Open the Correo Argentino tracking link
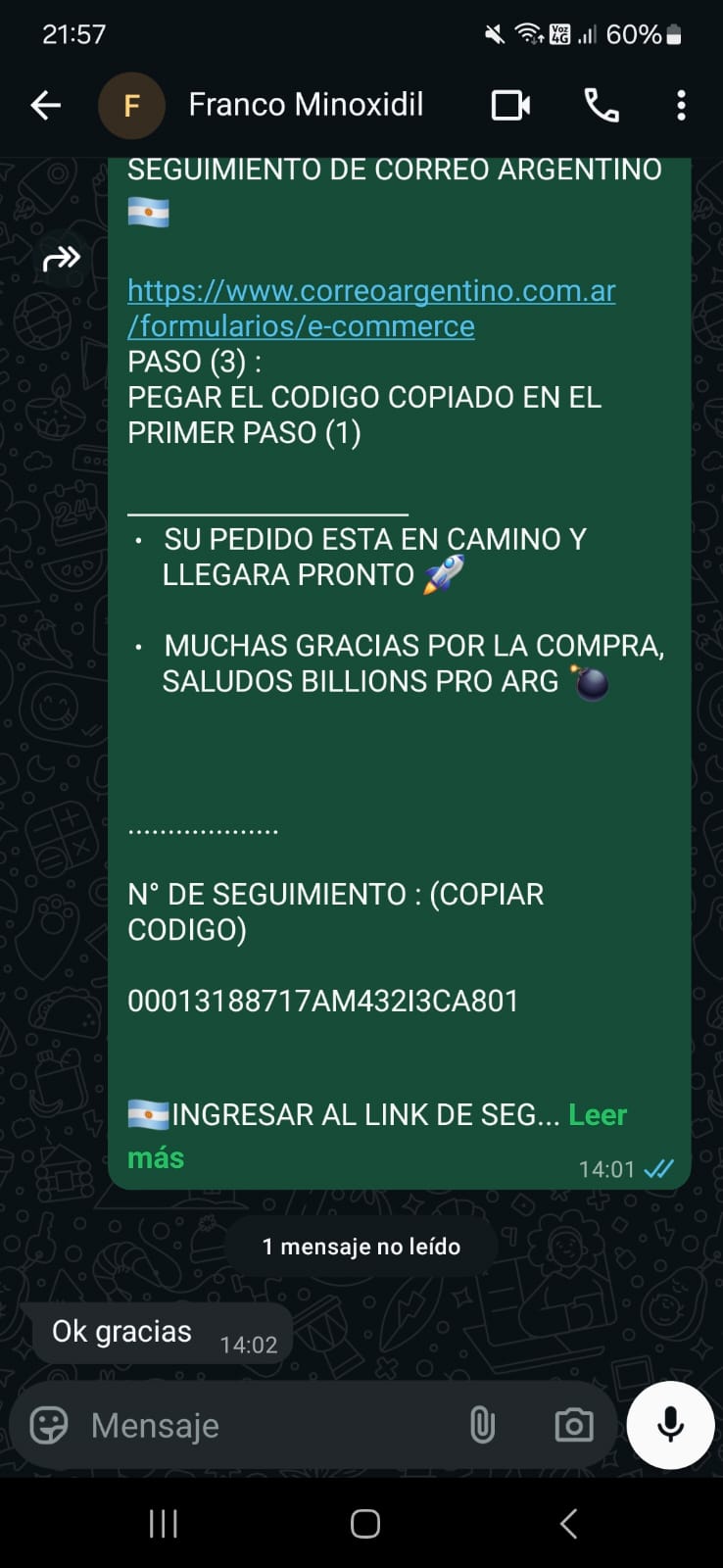Screen dimensions: 723x1568 pyautogui.click(x=370, y=308)
